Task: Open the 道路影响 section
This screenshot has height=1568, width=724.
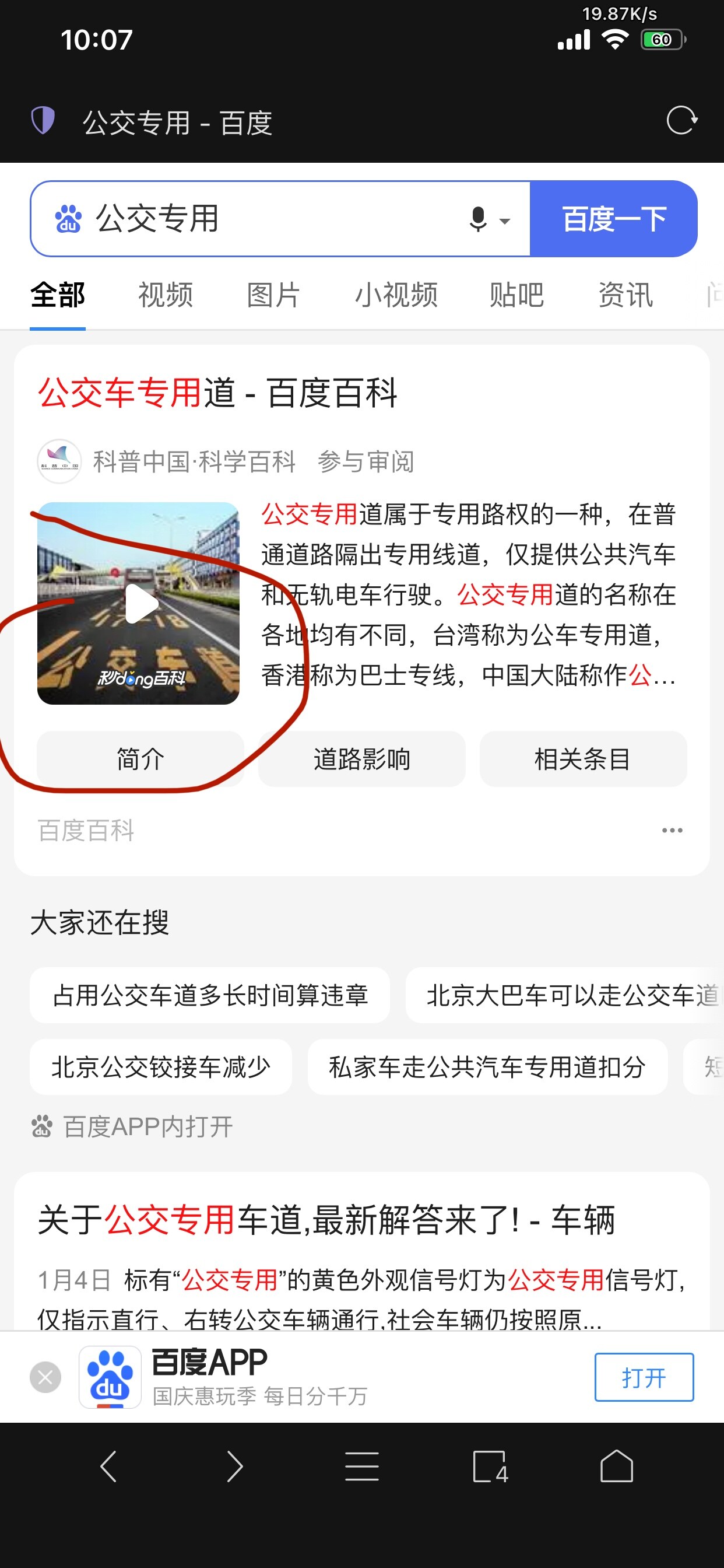Action: [x=362, y=759]
